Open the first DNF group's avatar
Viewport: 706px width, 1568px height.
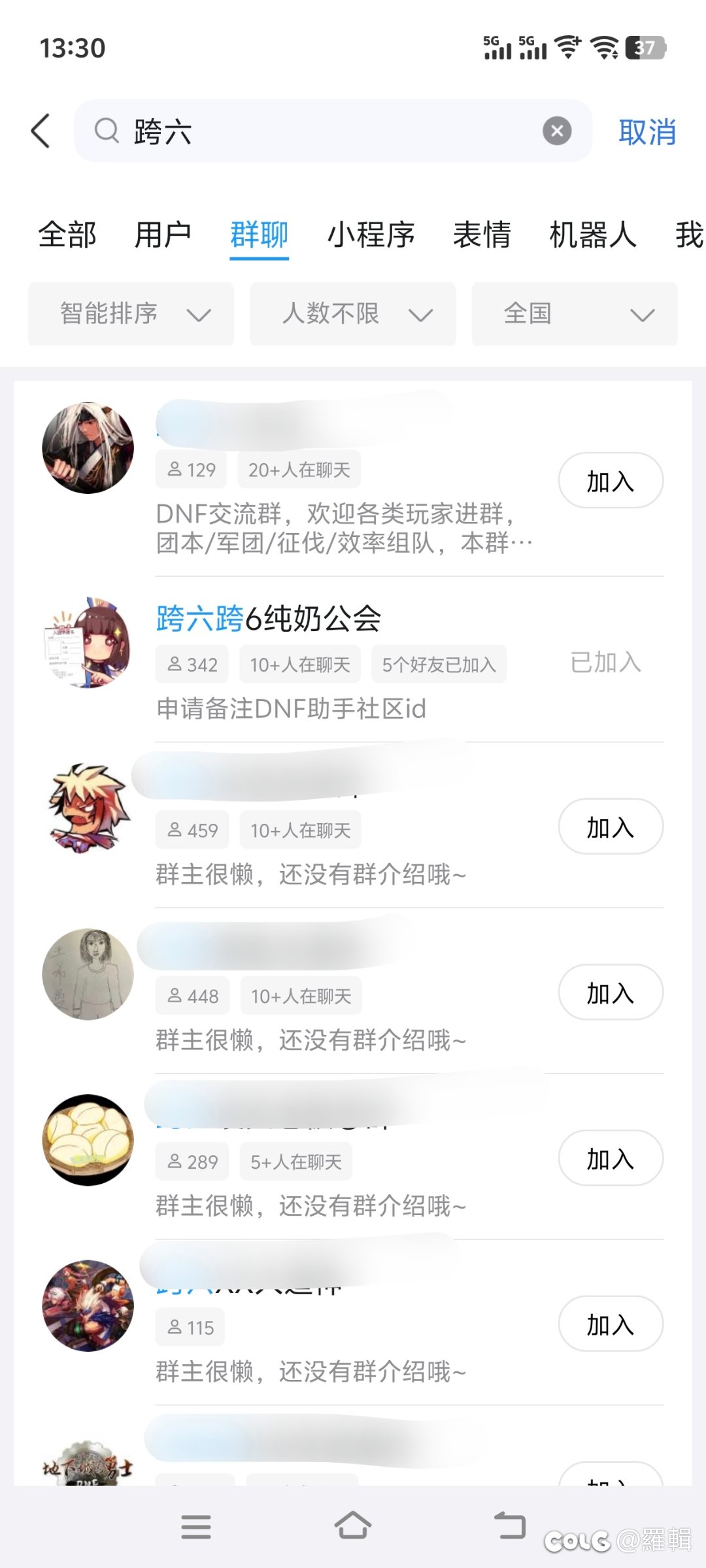tap(88, 448)
